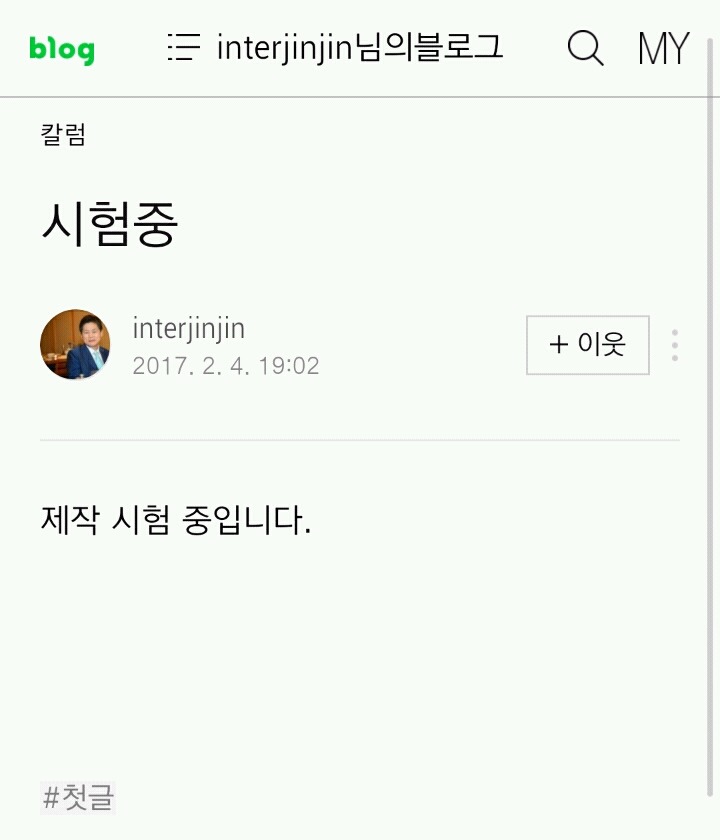Click the plus symbol next to 이웃
This screenshot has width=720, height=840.
(x=557, y=344)
